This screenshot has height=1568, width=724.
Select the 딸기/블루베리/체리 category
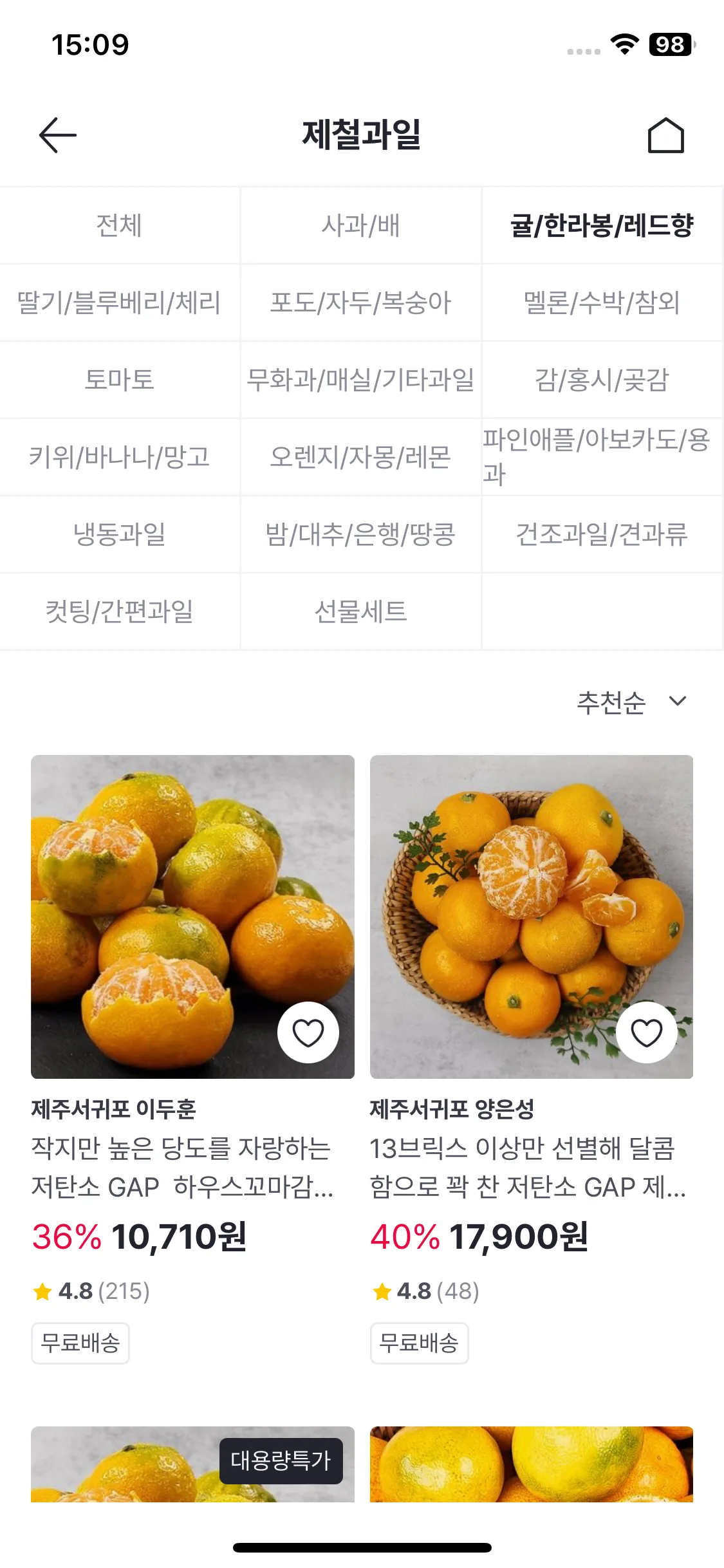[x=120, y=303]
